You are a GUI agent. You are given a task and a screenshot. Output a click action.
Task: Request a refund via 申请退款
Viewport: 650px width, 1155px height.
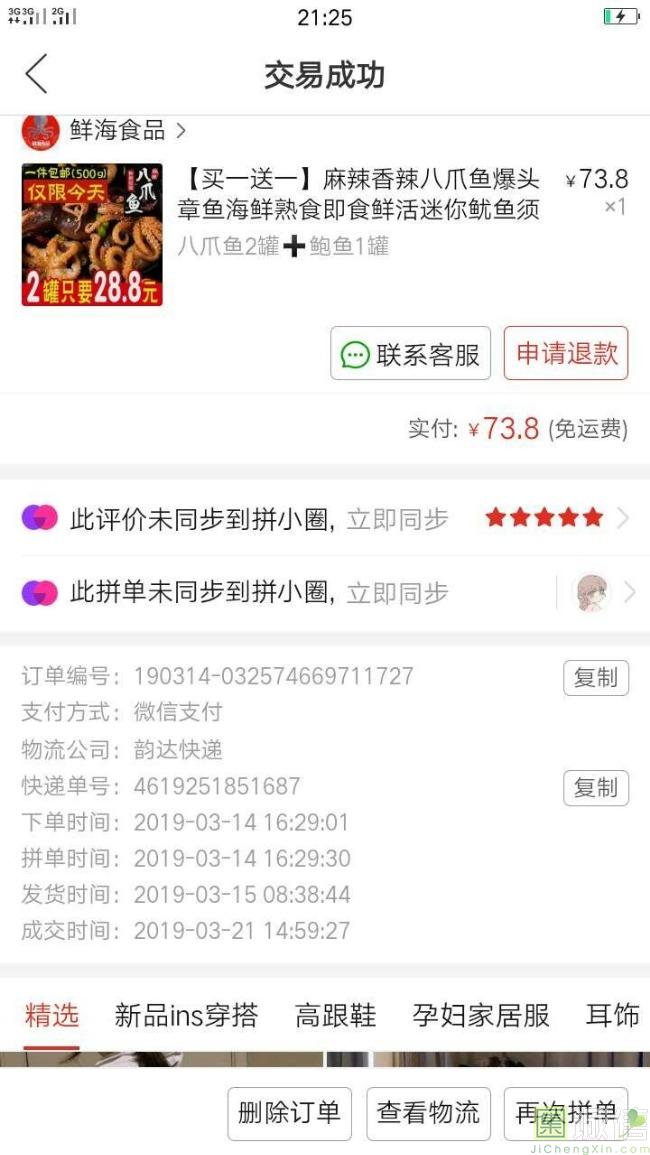click(566, 353)
